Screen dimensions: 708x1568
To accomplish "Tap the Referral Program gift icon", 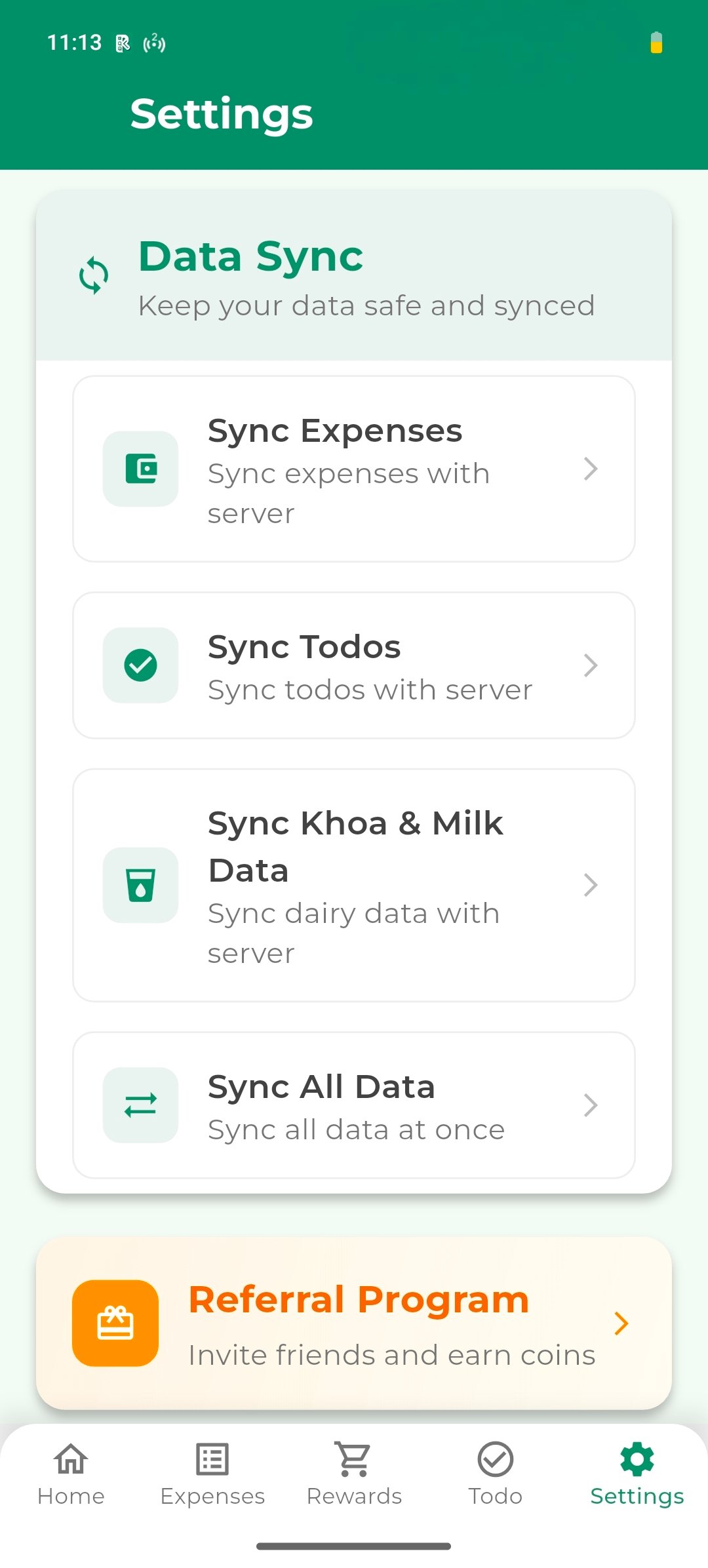I will (115, 1323).
